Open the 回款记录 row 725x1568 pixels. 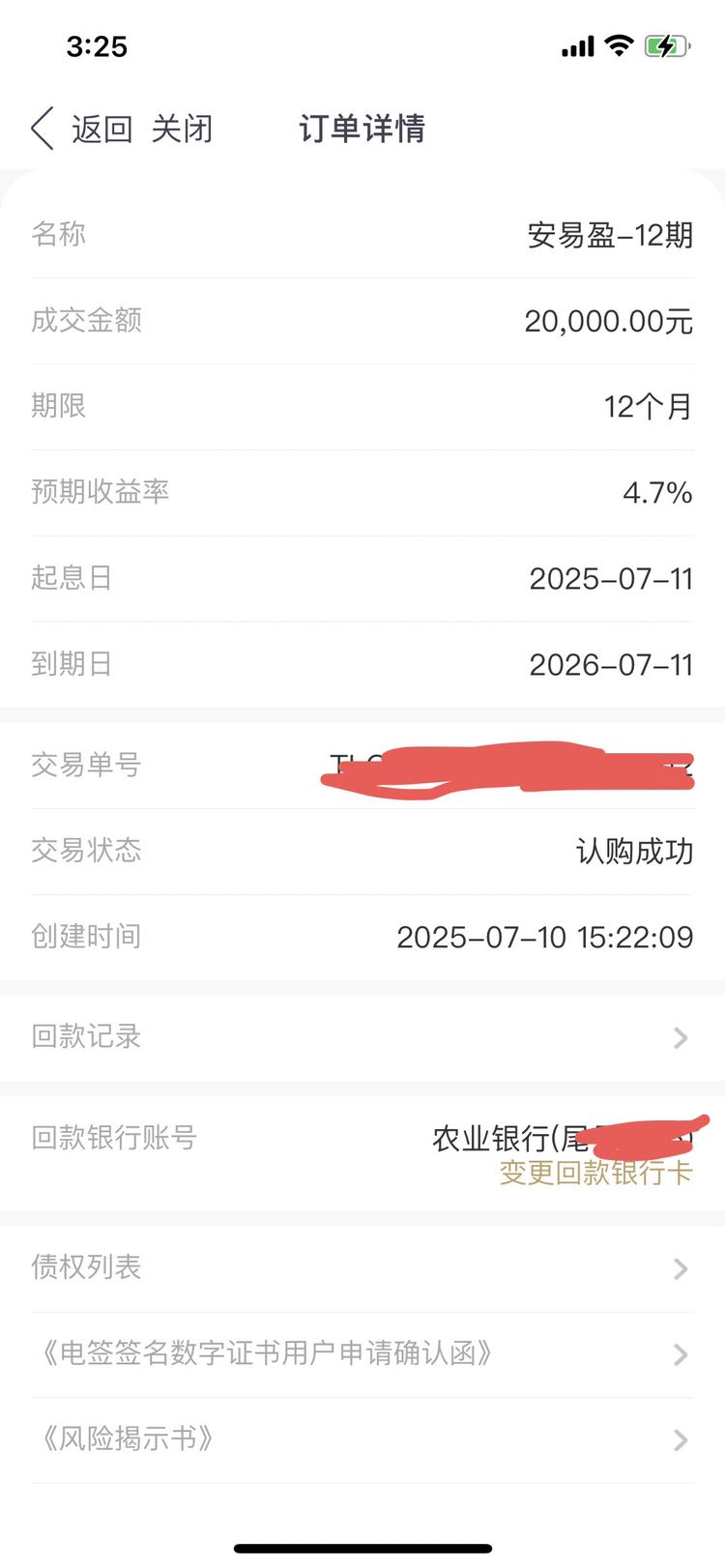tap(362, 1037)
